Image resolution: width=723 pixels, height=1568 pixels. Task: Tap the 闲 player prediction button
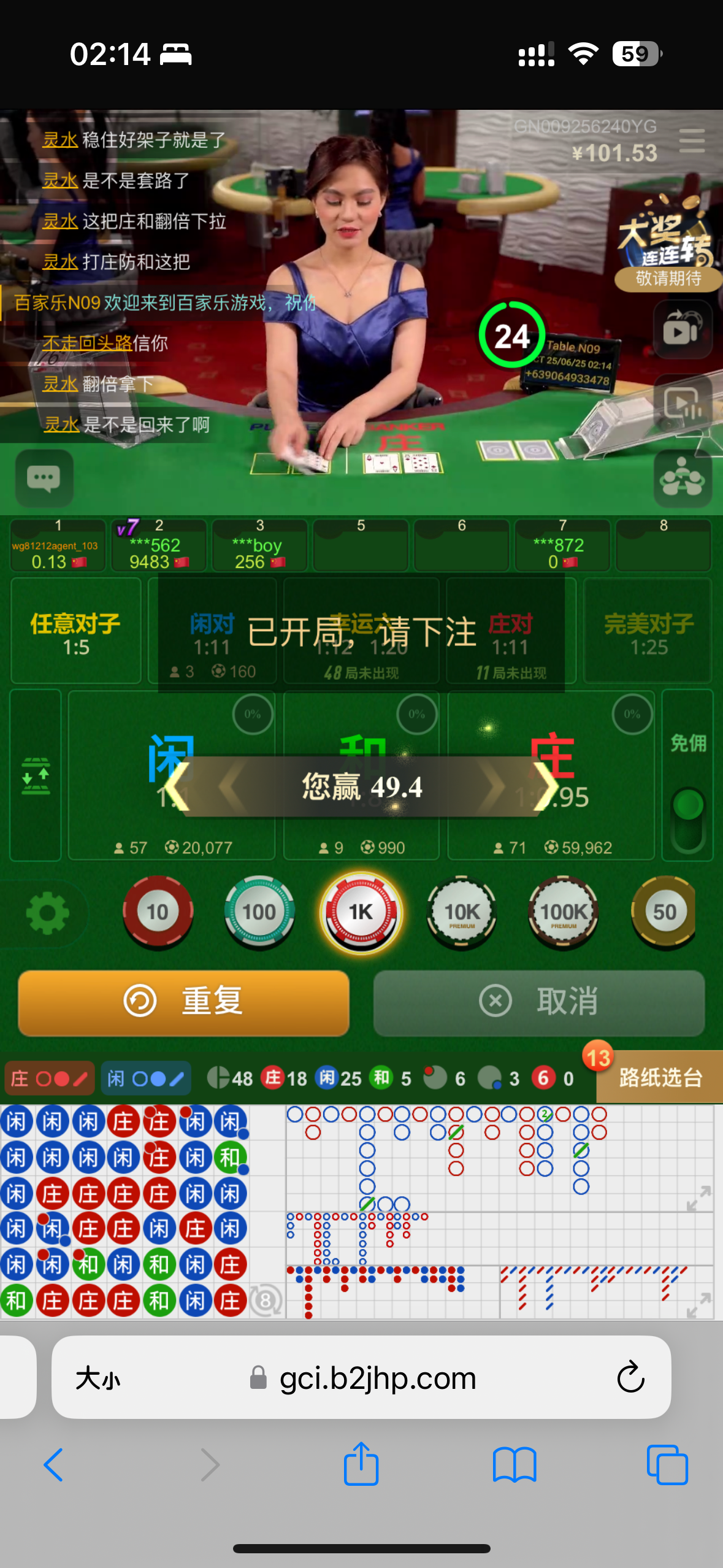click(145, 1078)
